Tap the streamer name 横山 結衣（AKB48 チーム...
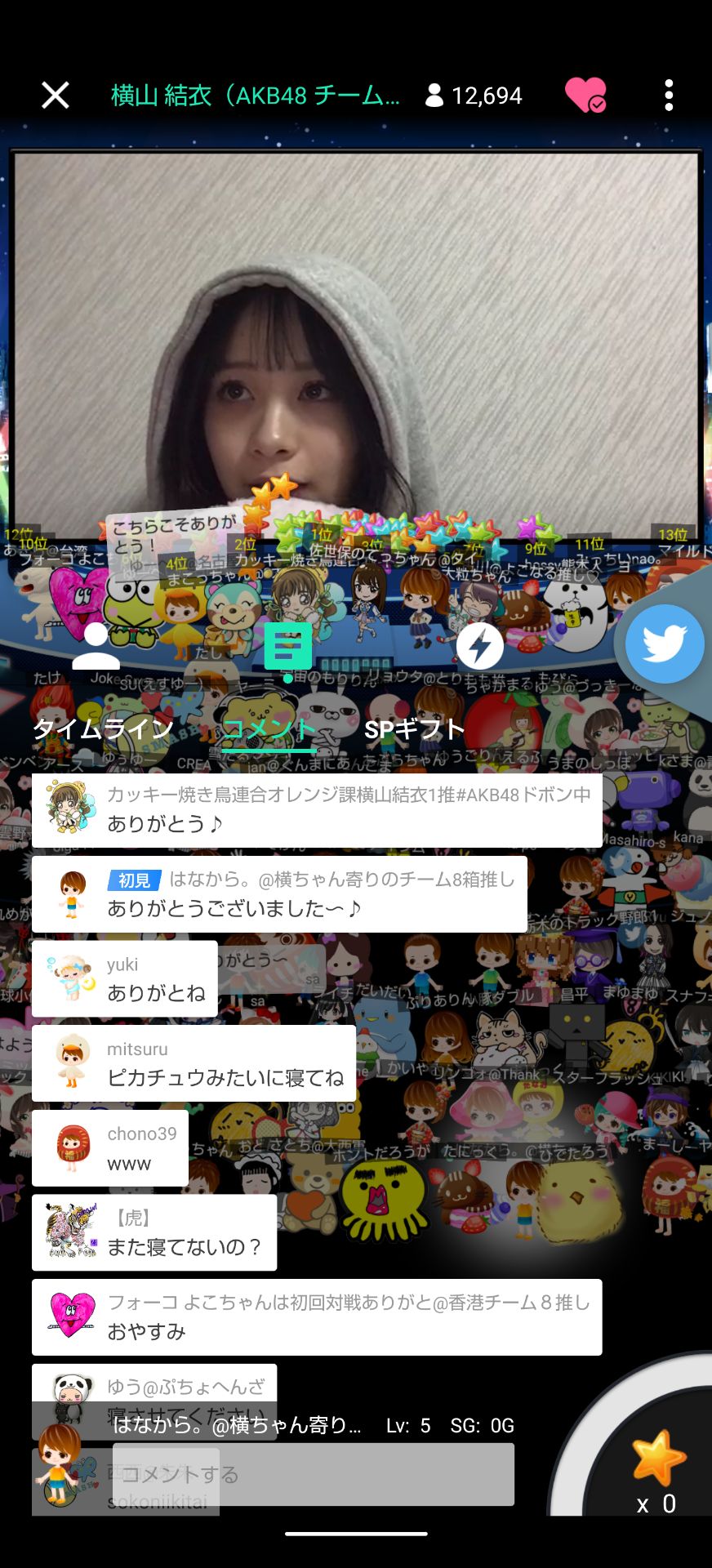Screen dimensions: 712x1568 [x=253, y=95]
